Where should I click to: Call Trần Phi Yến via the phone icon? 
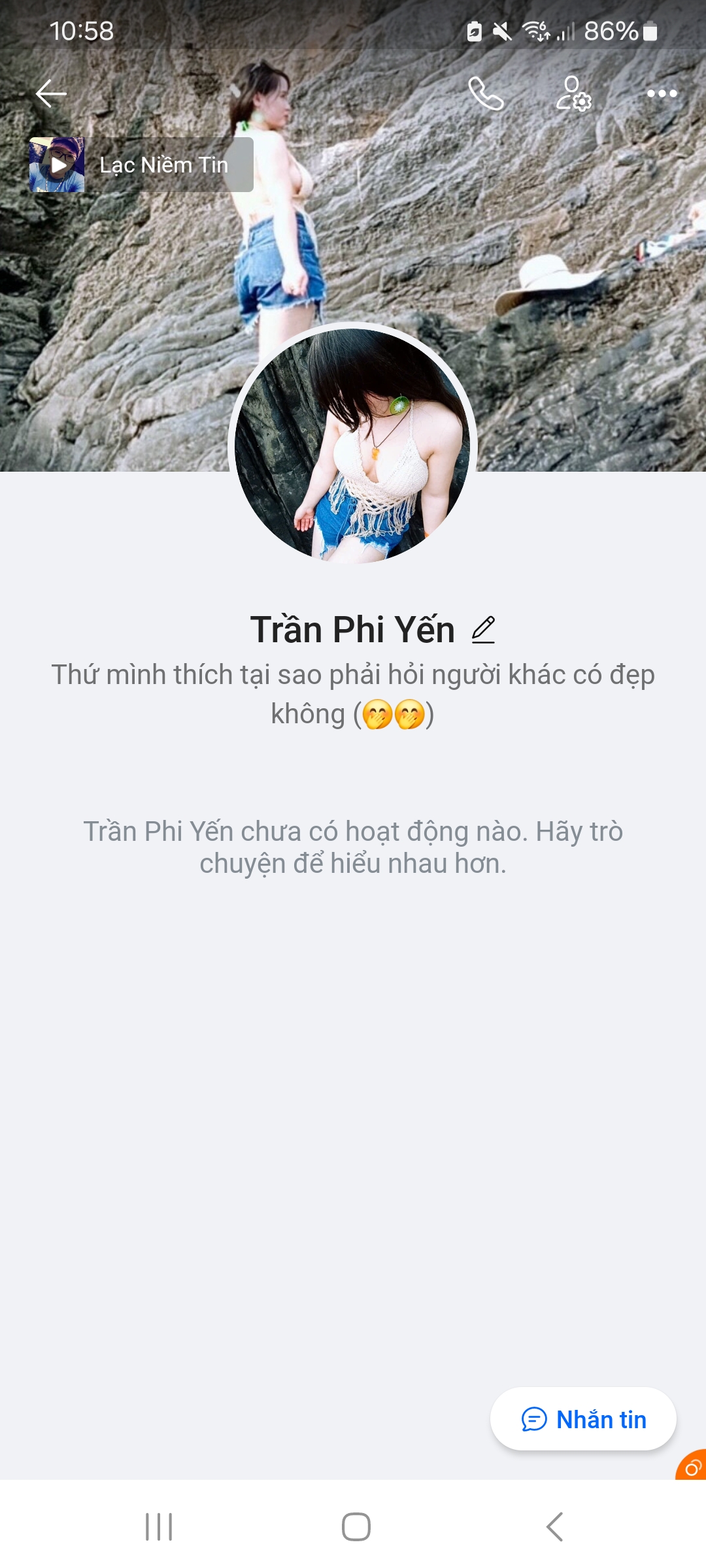(486, 93)
